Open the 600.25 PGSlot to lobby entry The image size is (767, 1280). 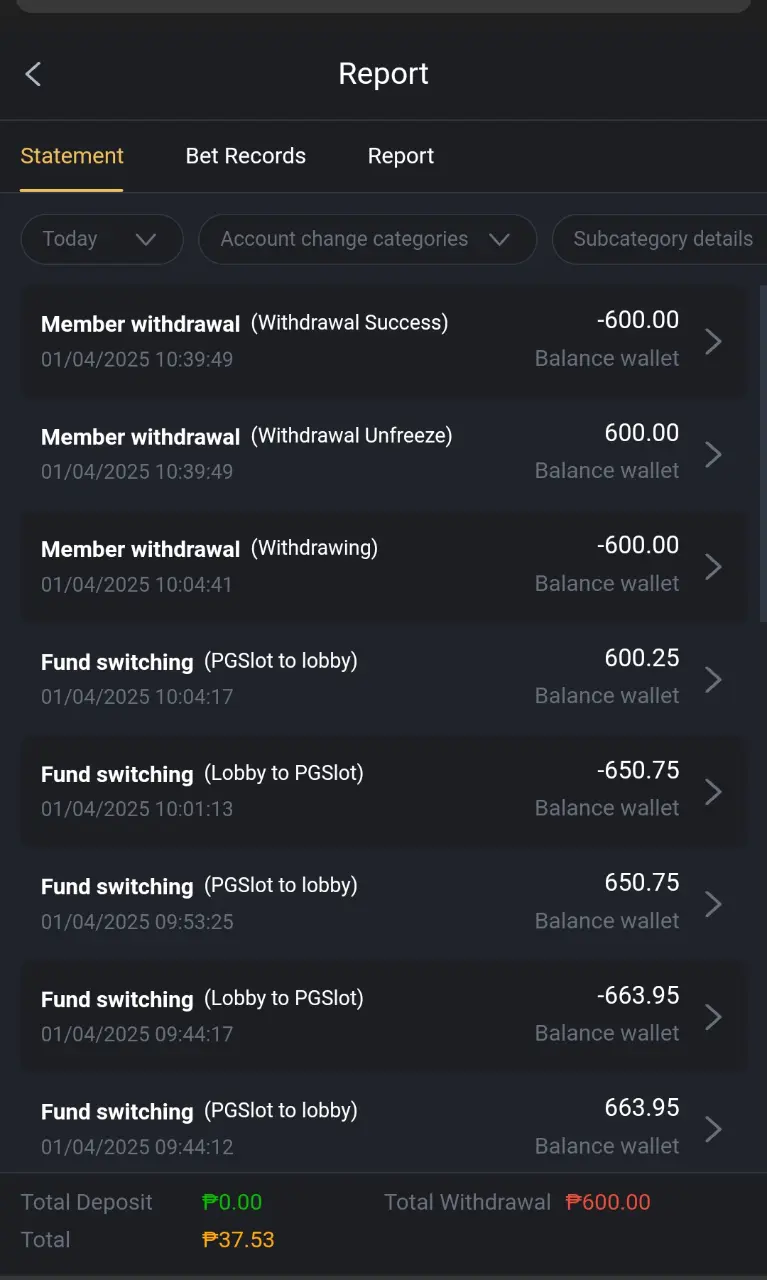(x=384, y=679)
